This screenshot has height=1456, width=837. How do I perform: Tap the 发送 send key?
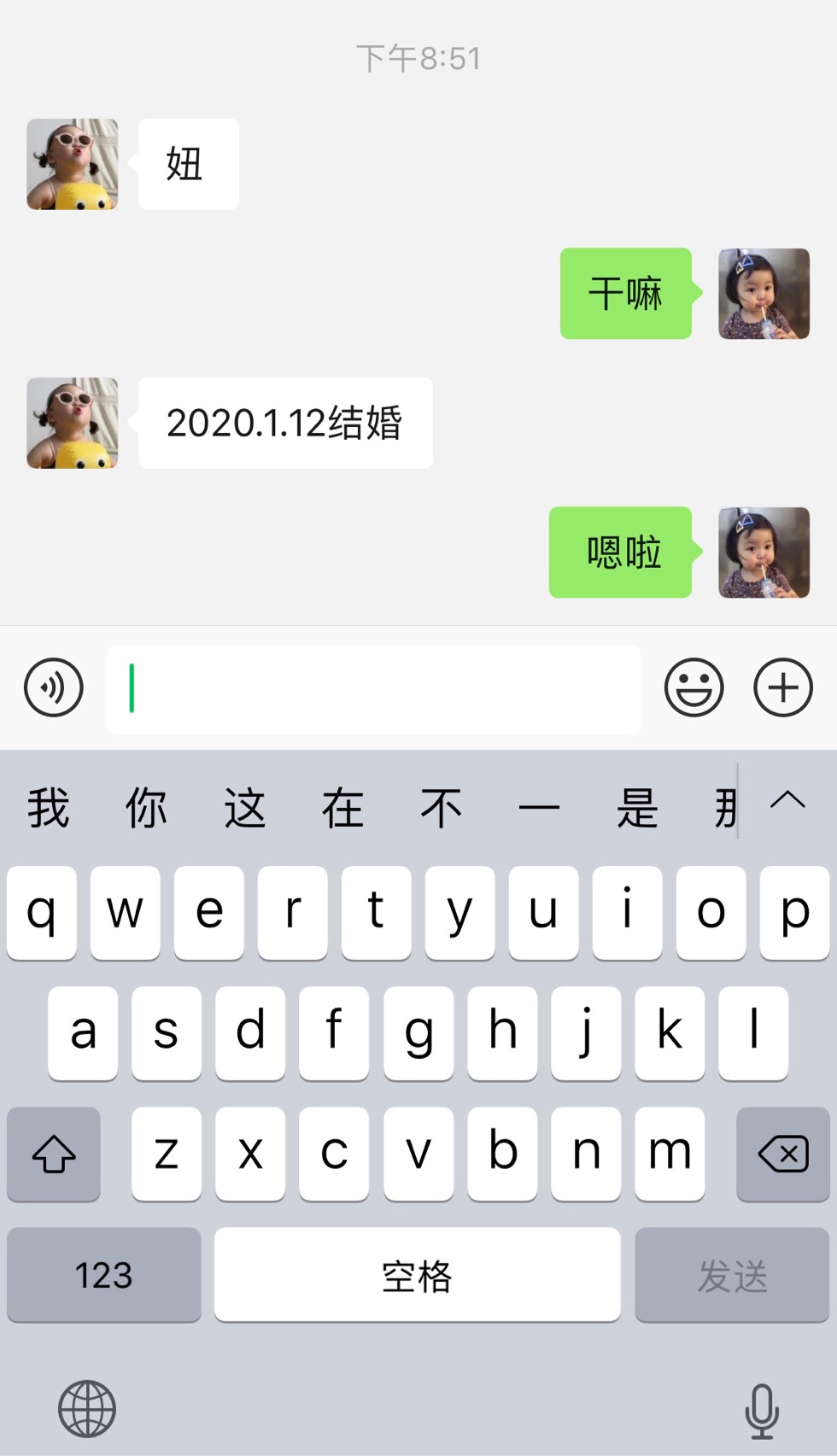pos(732,1275)
